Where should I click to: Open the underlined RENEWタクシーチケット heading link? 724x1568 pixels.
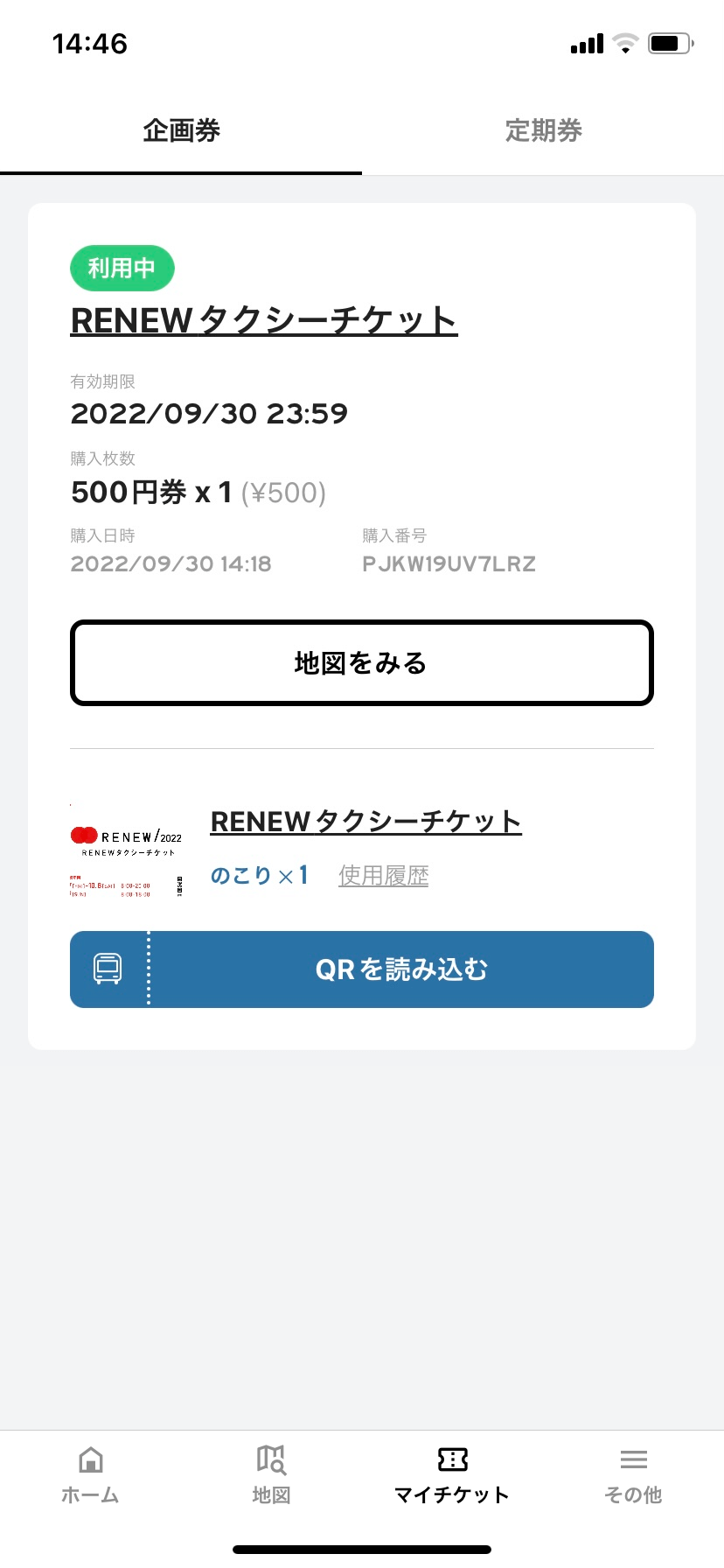click(264, 321)
